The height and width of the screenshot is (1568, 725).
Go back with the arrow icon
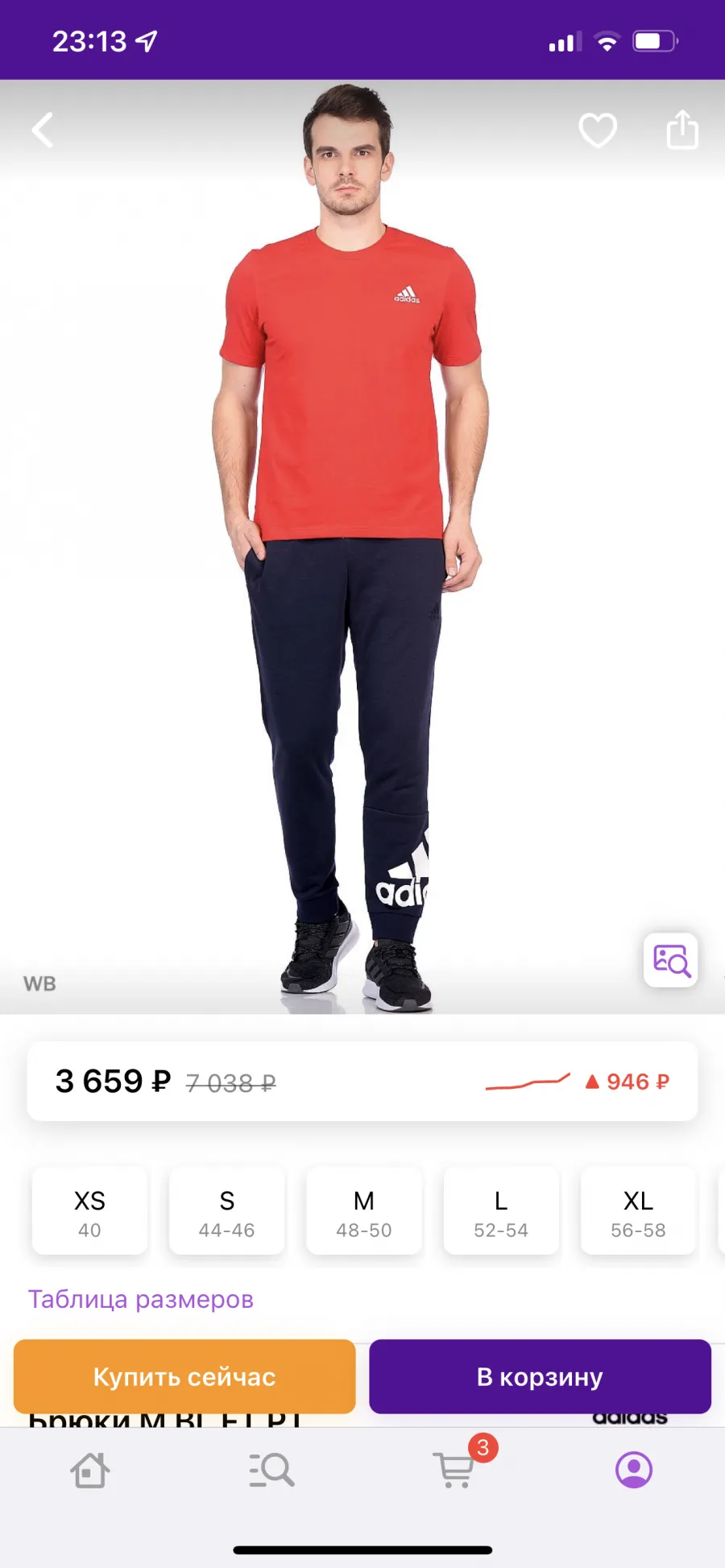coord(43,130)
